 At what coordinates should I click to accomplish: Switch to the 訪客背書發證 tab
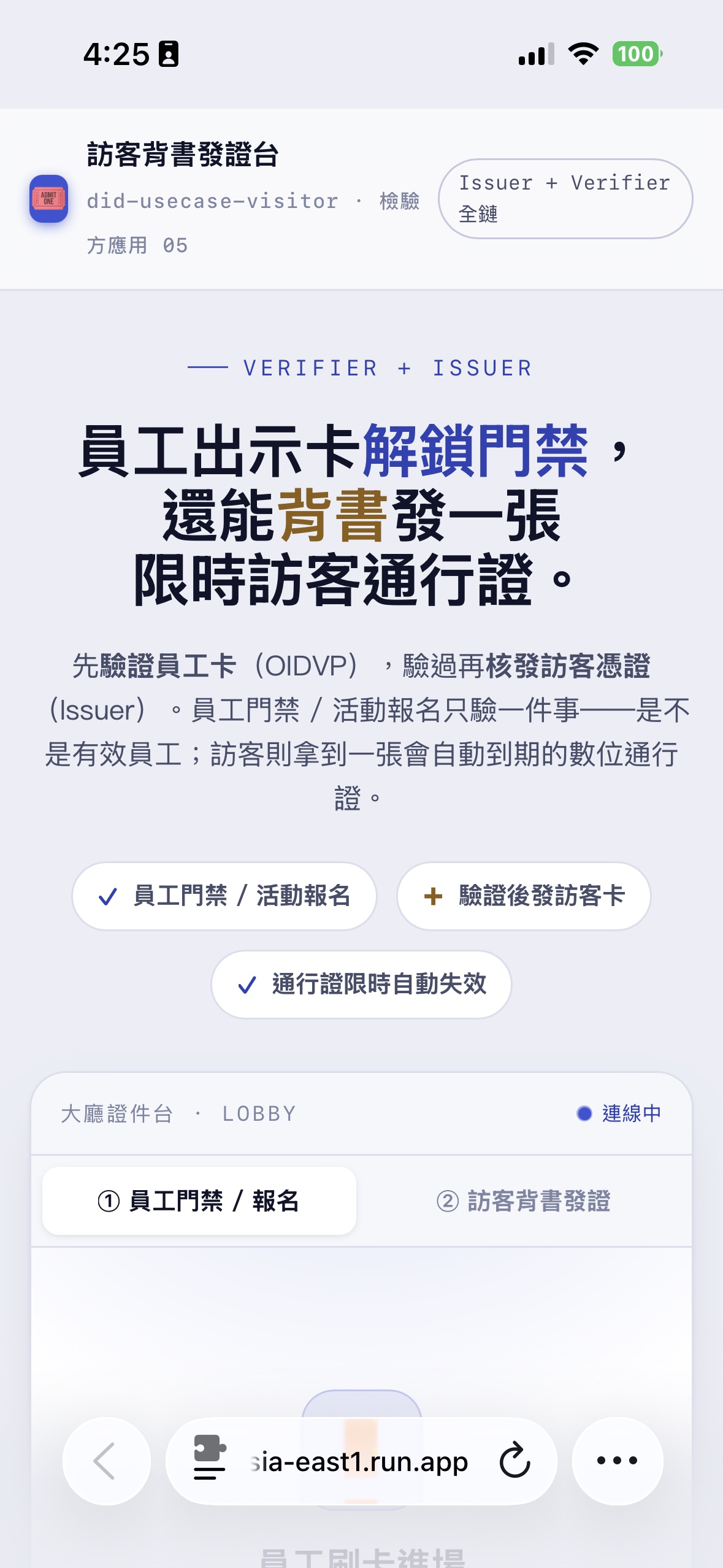coord(523,1201)
